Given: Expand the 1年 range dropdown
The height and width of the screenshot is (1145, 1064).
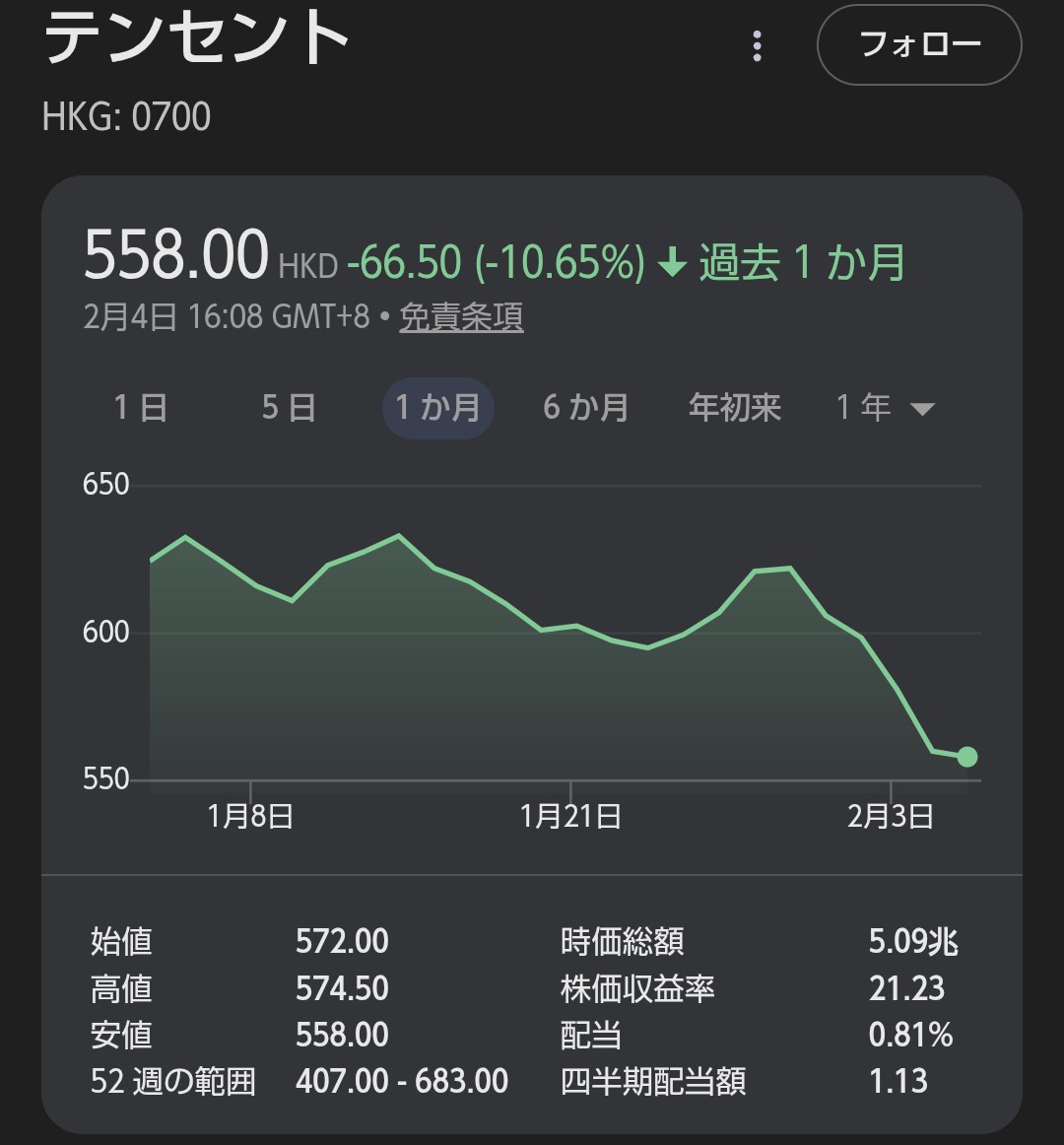Looking at the screenshot, I should click(x=885, y=407).
